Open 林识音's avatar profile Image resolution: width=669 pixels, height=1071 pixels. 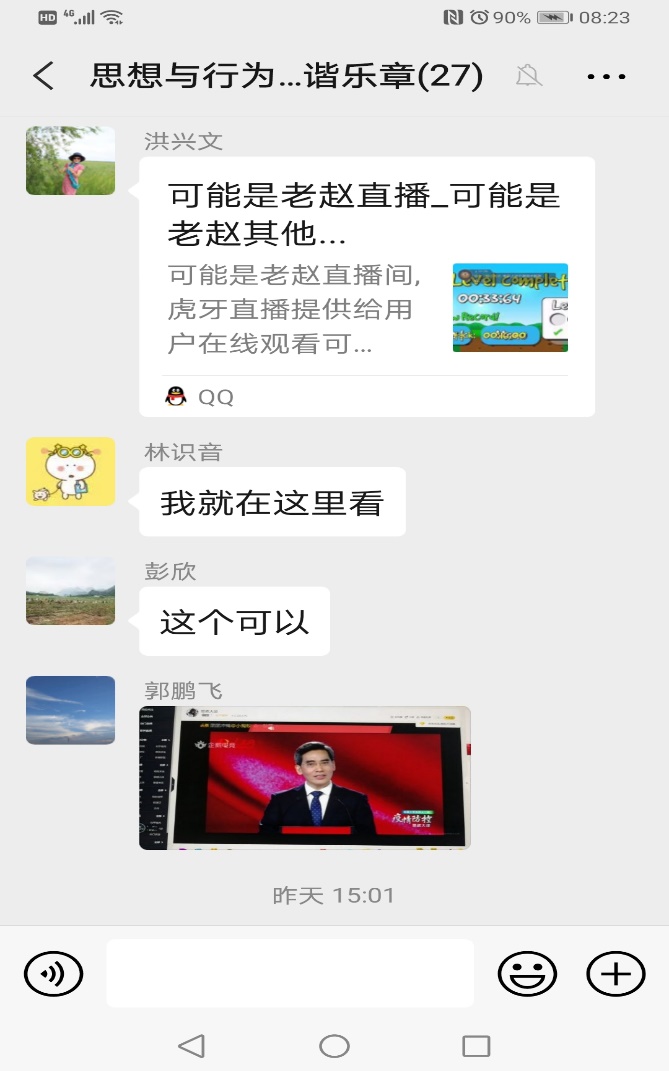pos(70,471)
